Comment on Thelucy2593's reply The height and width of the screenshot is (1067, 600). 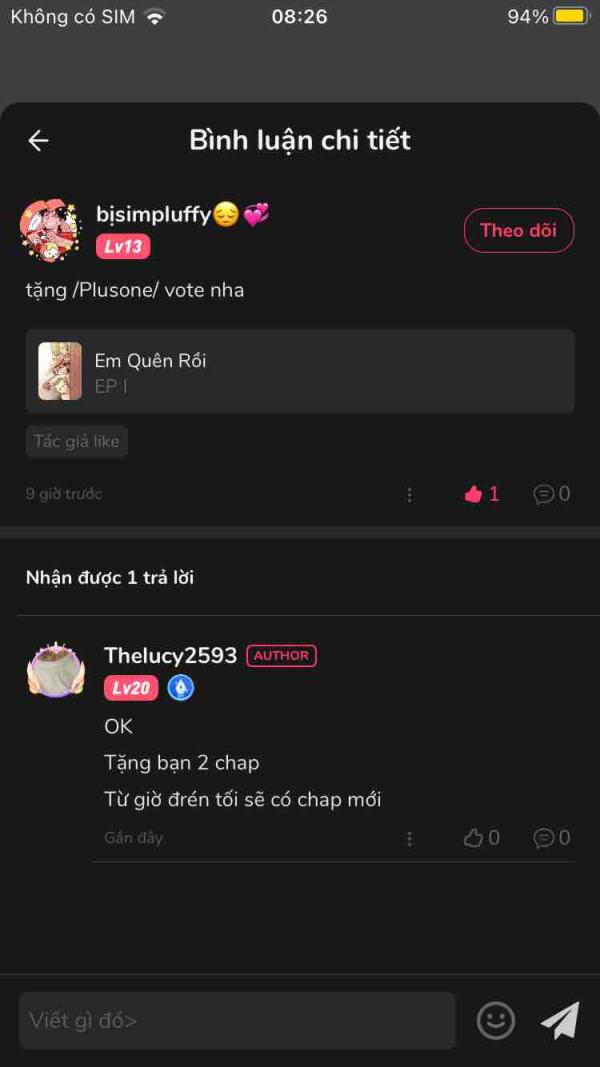coord(551,838)
